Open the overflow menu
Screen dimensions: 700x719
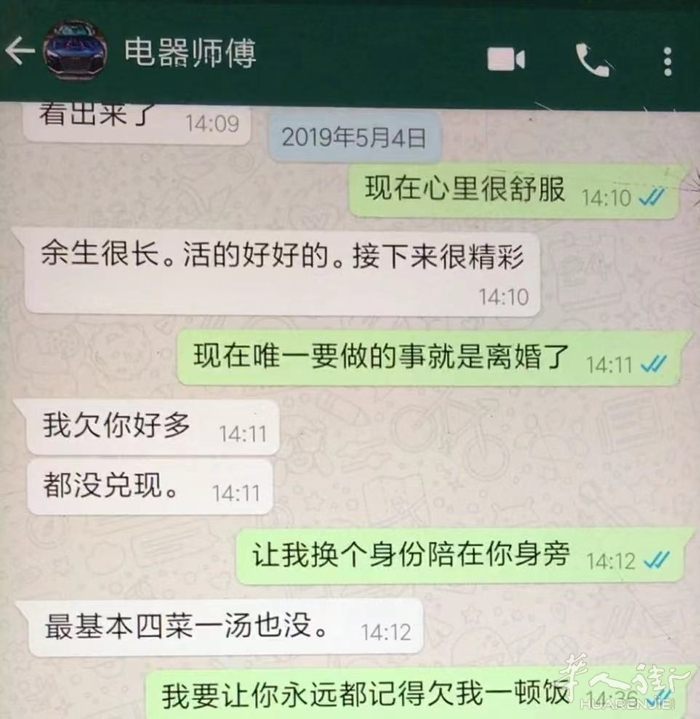(x=668, y=60)
